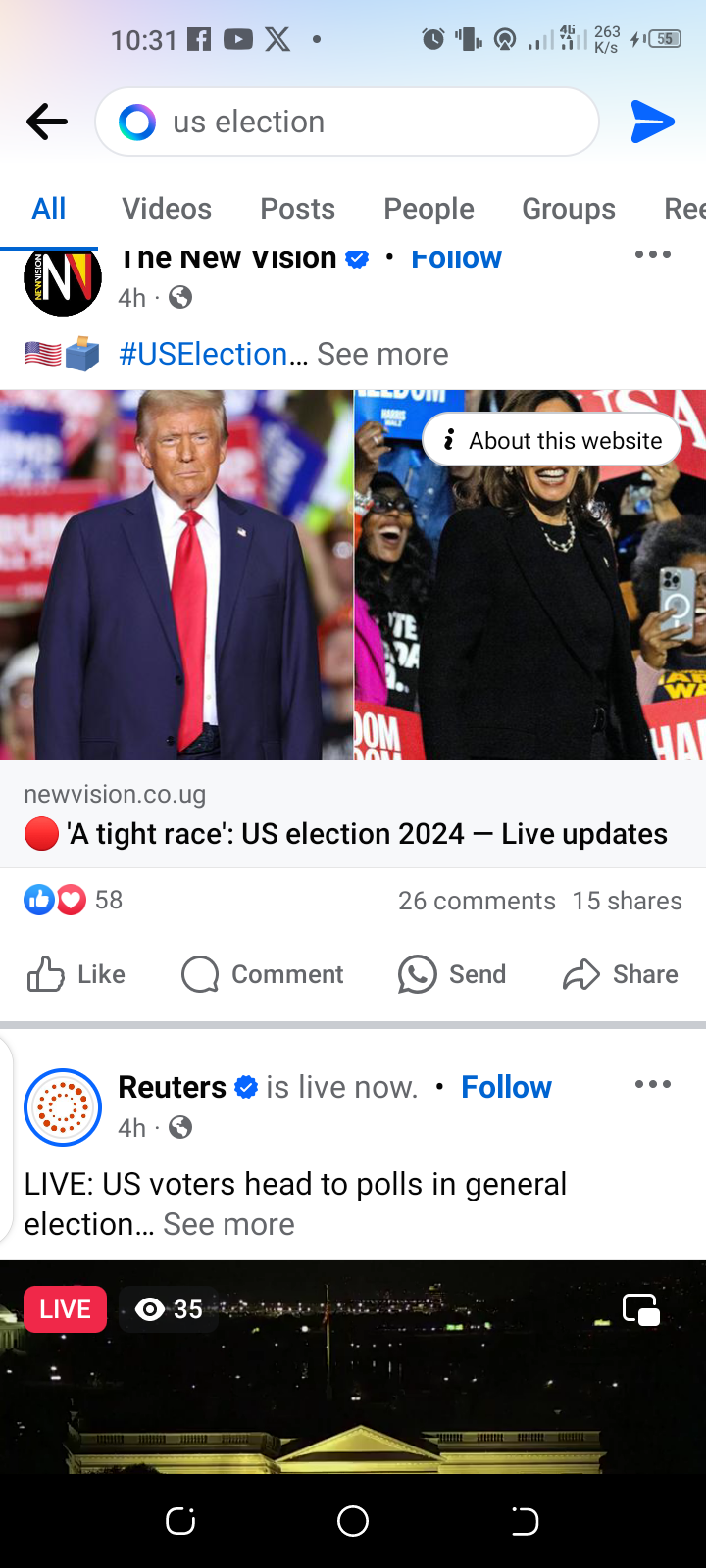Share The New Vision post
Screen dimensions: 706x1568
(x=621, y=974)
